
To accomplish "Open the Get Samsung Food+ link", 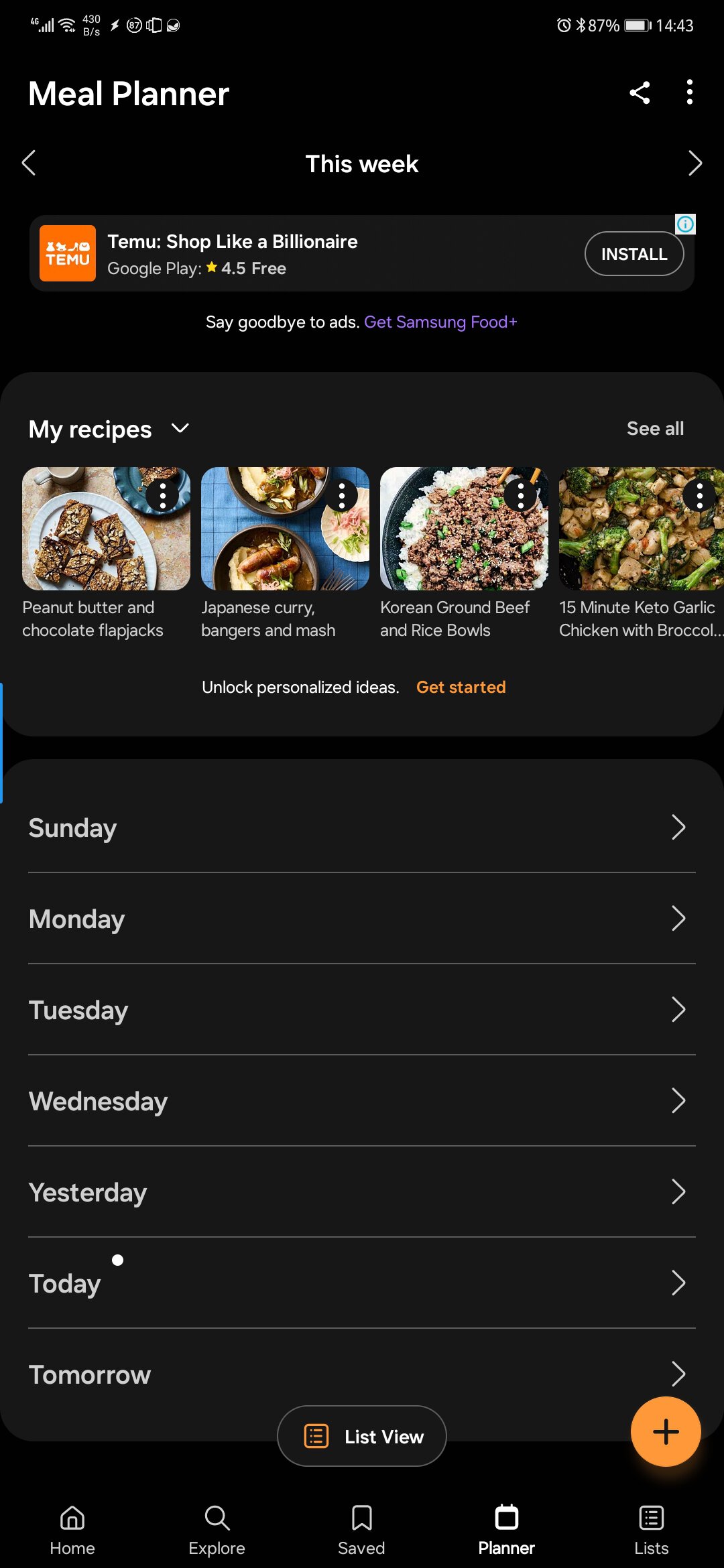I will [440, 322].
